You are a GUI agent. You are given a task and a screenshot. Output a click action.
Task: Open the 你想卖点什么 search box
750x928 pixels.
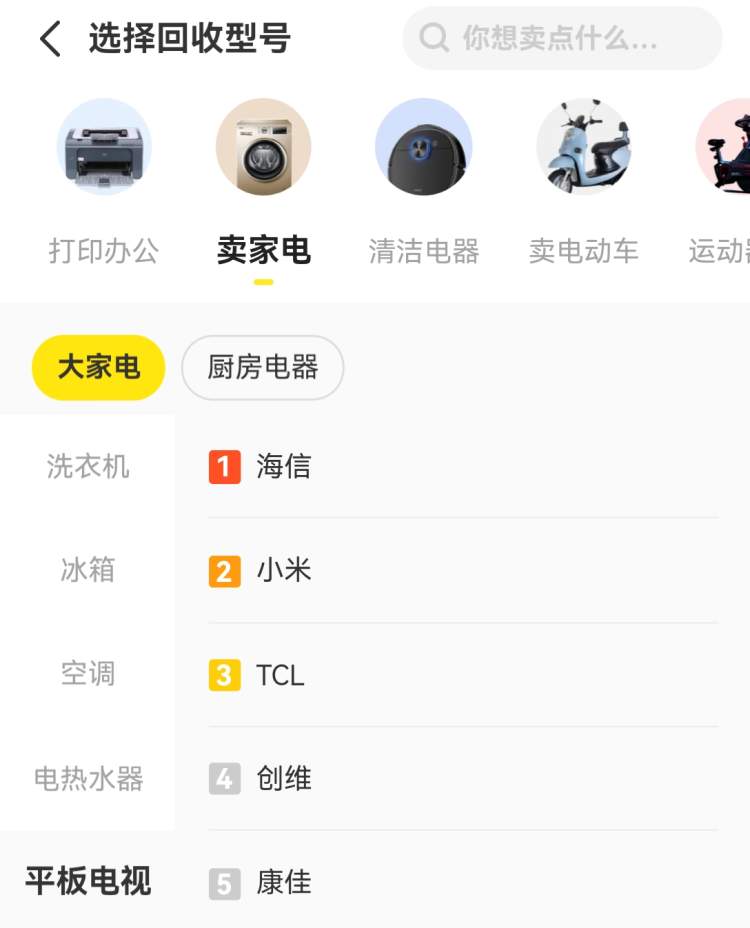(562, 39)
